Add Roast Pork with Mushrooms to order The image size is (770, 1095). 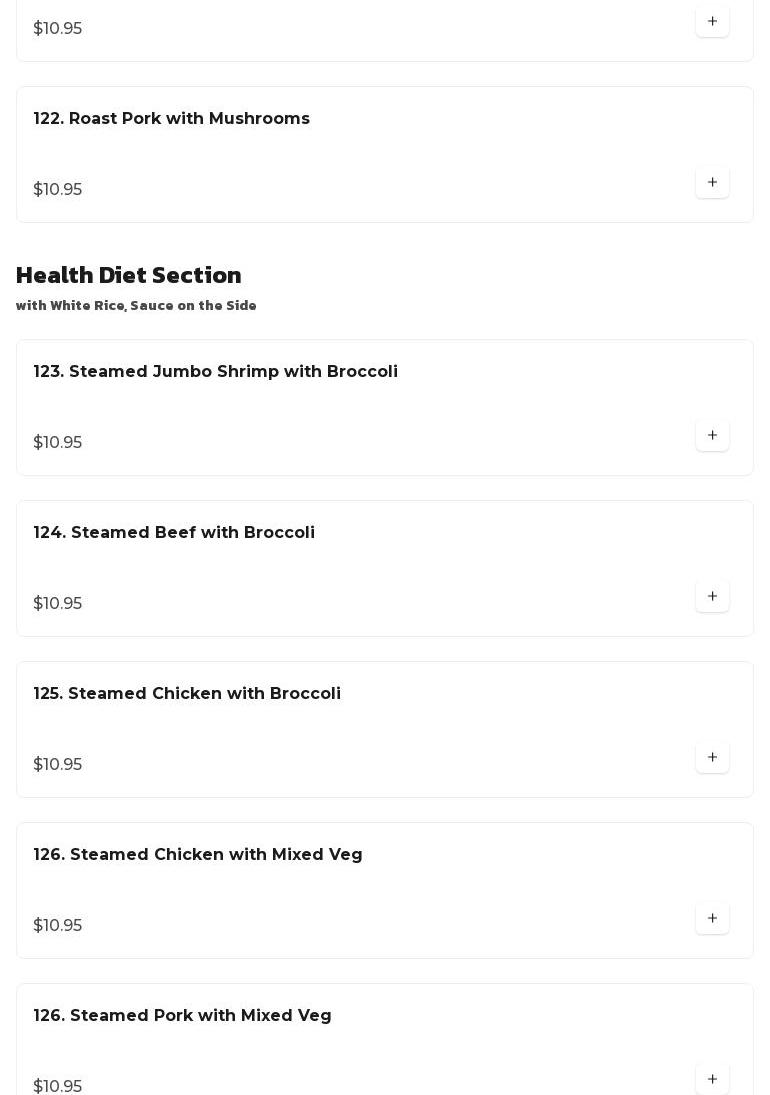point(712,182)
